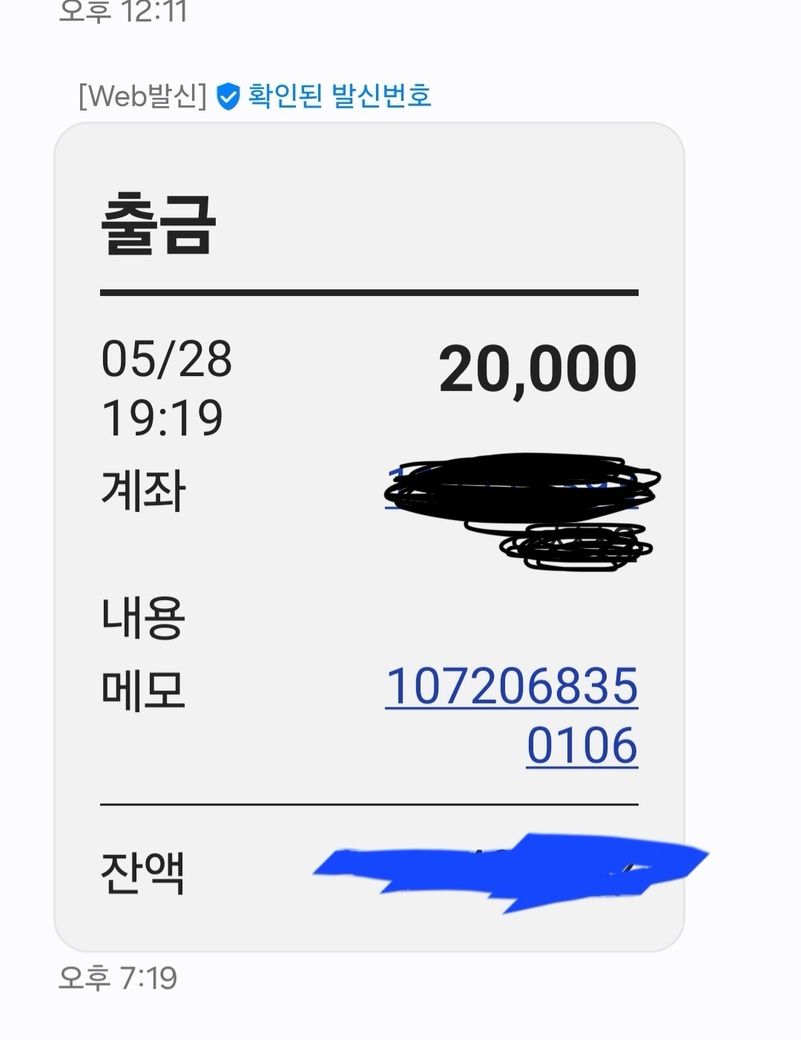Open the underlined memo number 1072068350106
Screen dimensions: 801x1040
pyautogui.click(x=511, y=688)
